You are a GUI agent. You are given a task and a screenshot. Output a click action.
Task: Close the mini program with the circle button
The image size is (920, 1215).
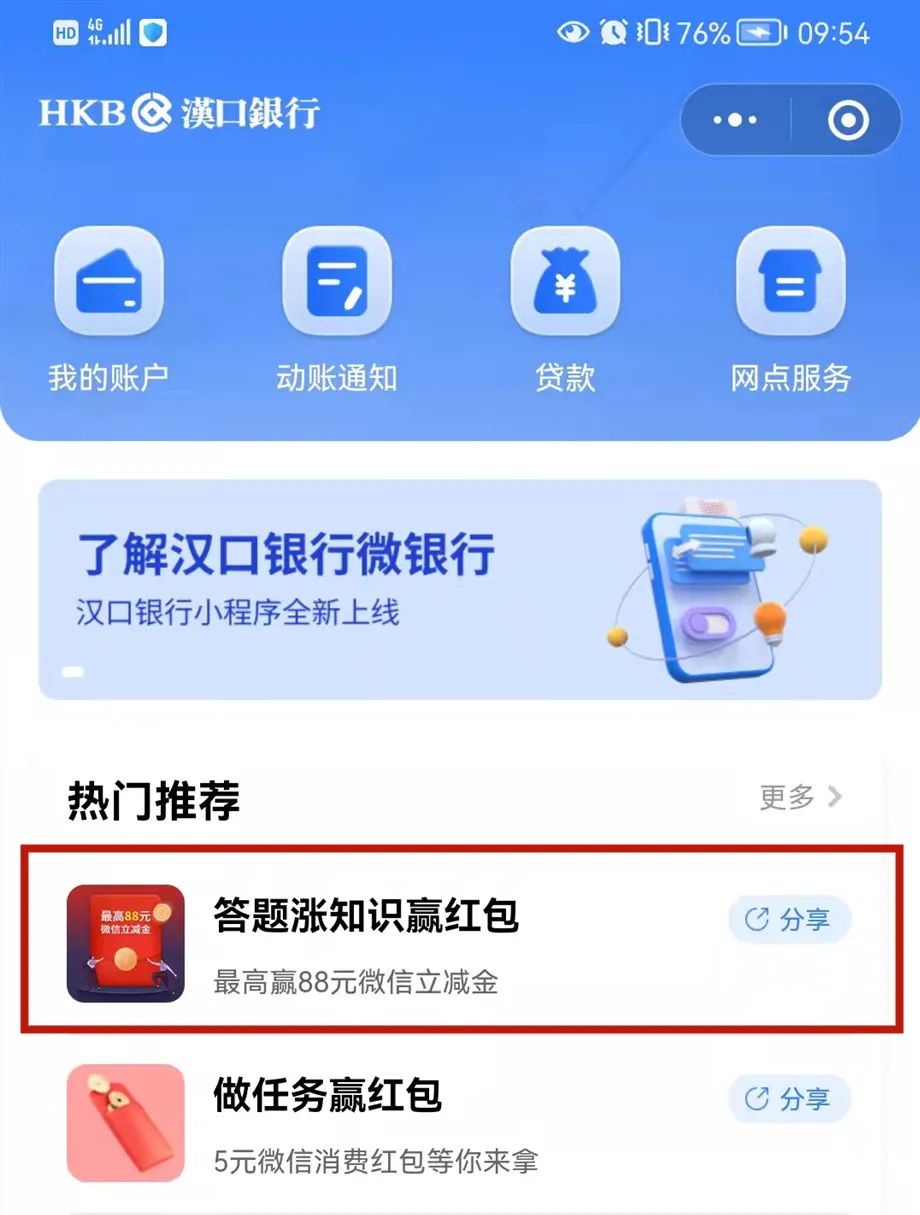pos(848,120)
